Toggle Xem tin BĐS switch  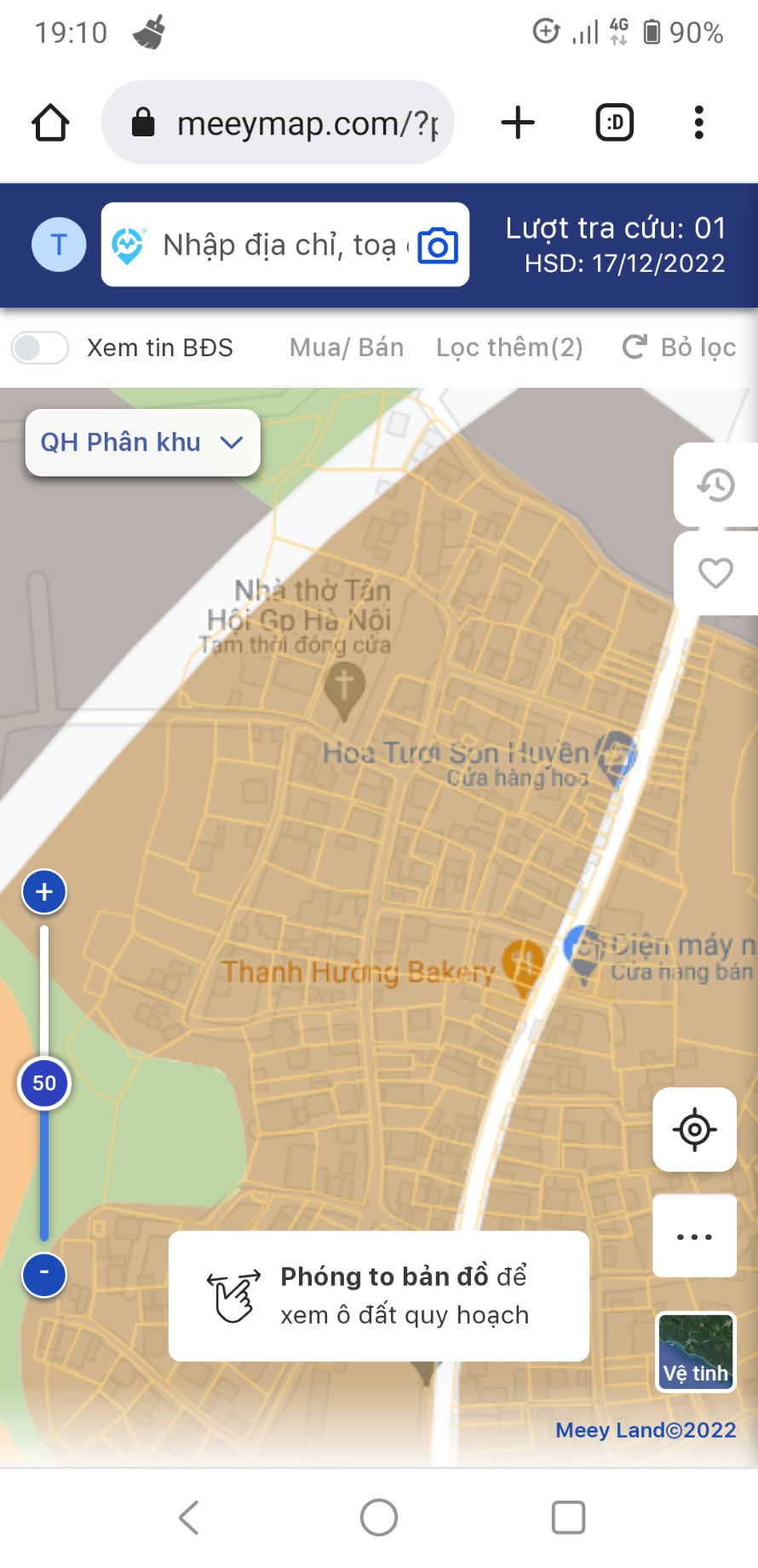pos(40,348)
